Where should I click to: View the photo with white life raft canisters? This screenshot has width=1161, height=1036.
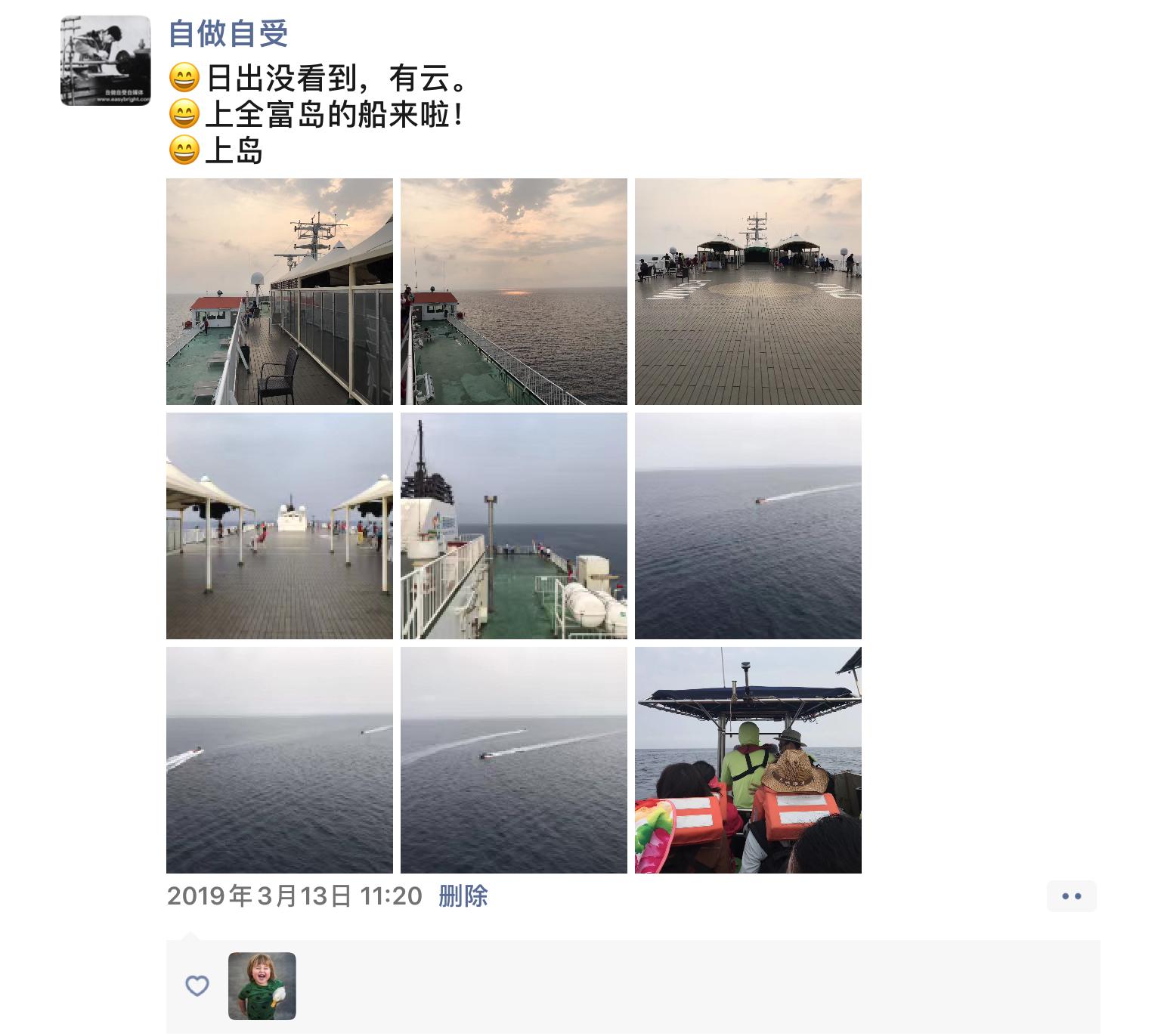[x=514, y=526]
